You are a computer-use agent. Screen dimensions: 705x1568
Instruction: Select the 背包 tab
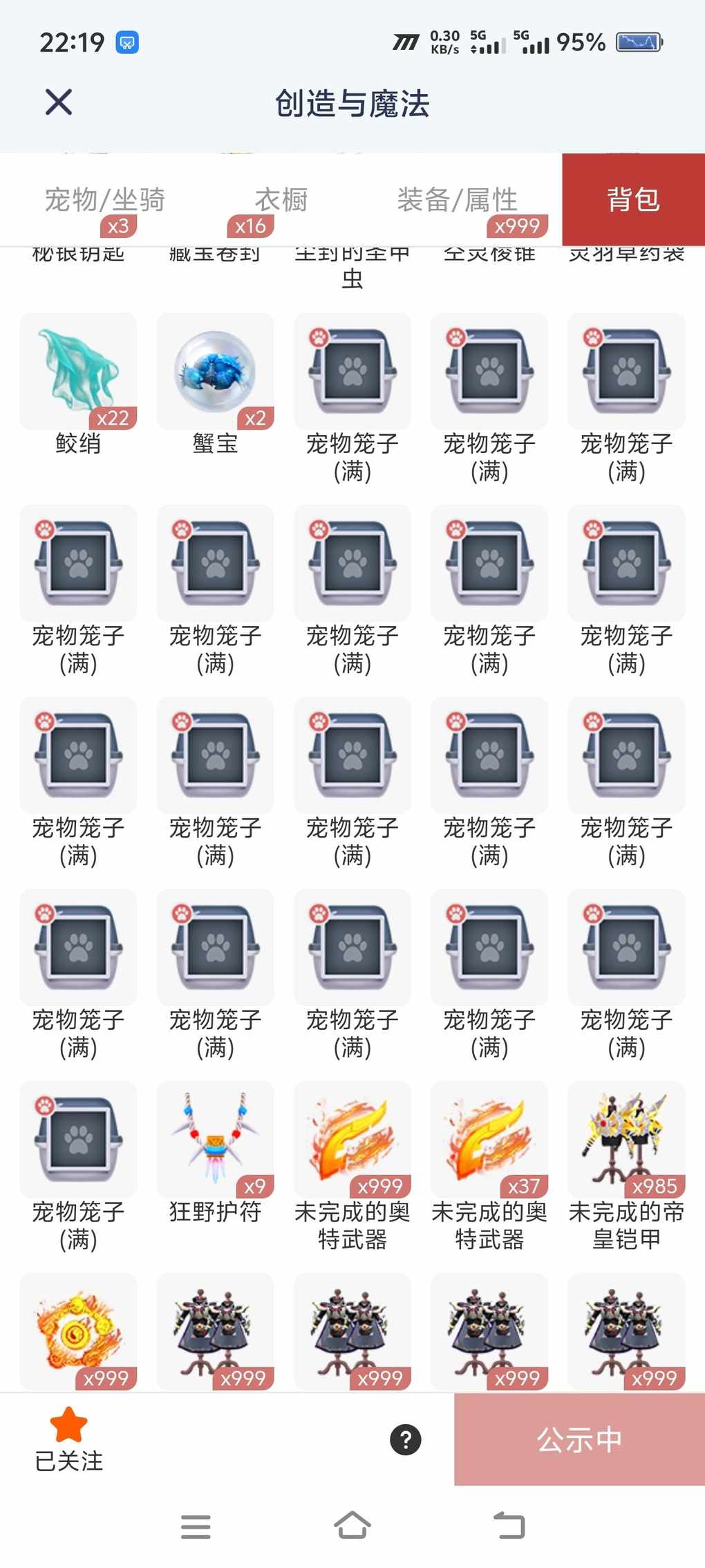(x=633, y=200)
